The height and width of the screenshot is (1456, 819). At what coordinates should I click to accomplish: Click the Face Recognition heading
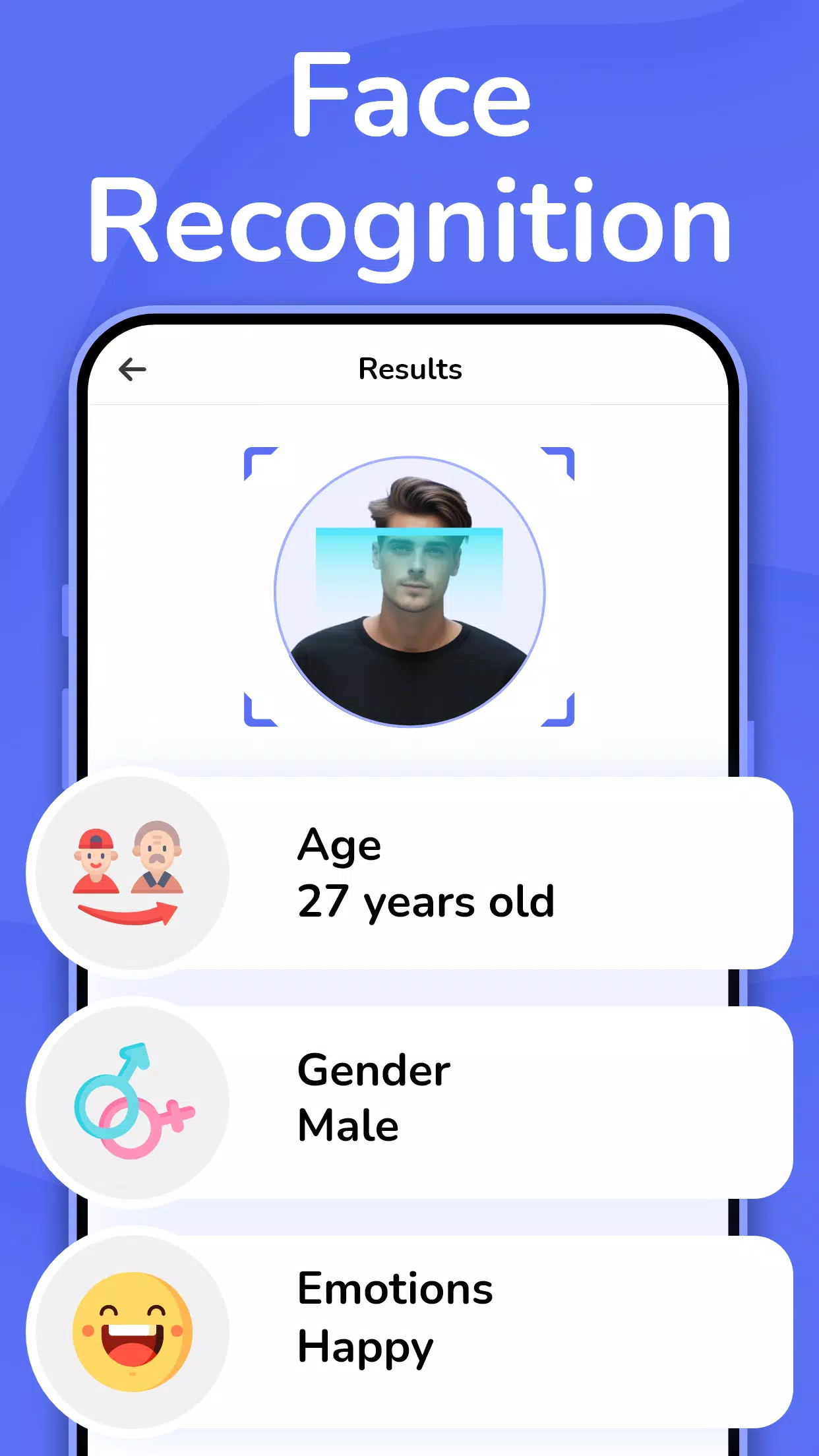click(409, 158)
